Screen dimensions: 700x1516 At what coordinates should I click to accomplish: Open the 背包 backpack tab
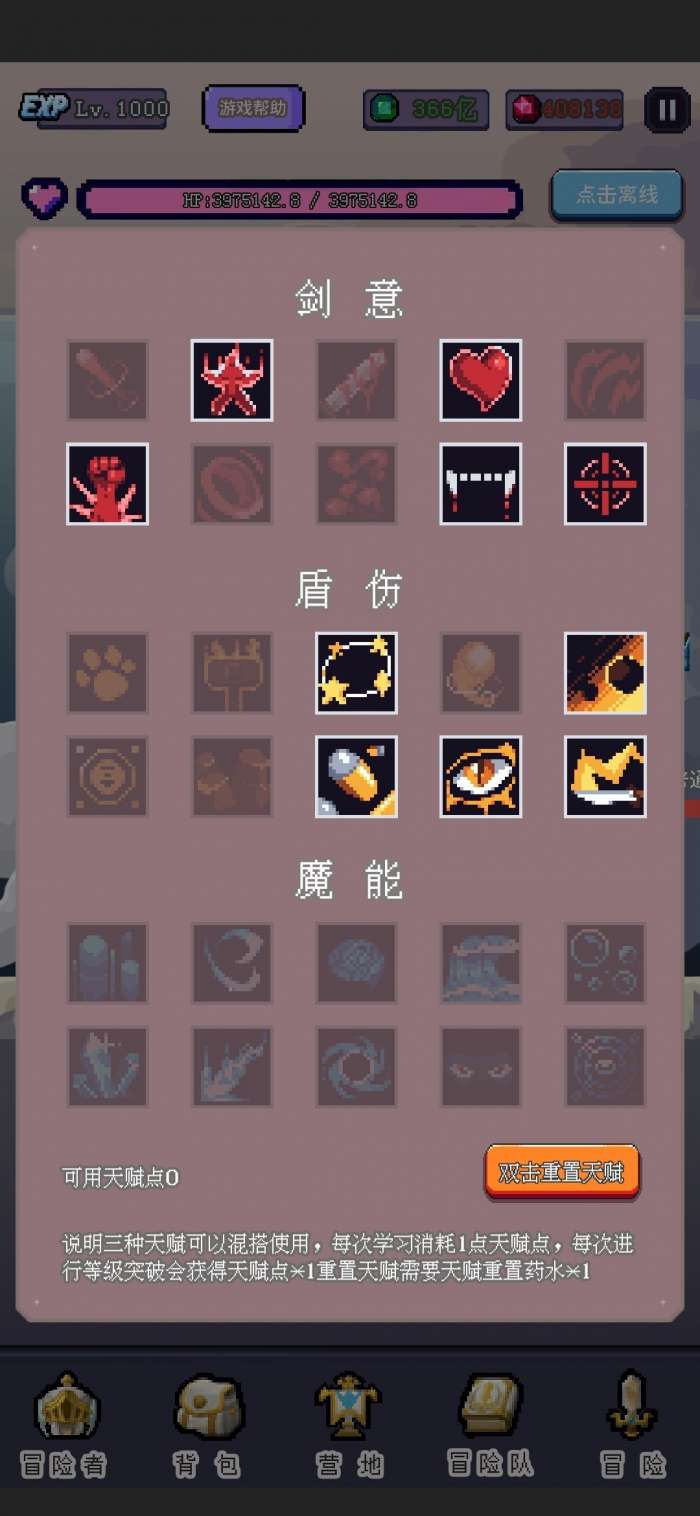pos(207,1425)
